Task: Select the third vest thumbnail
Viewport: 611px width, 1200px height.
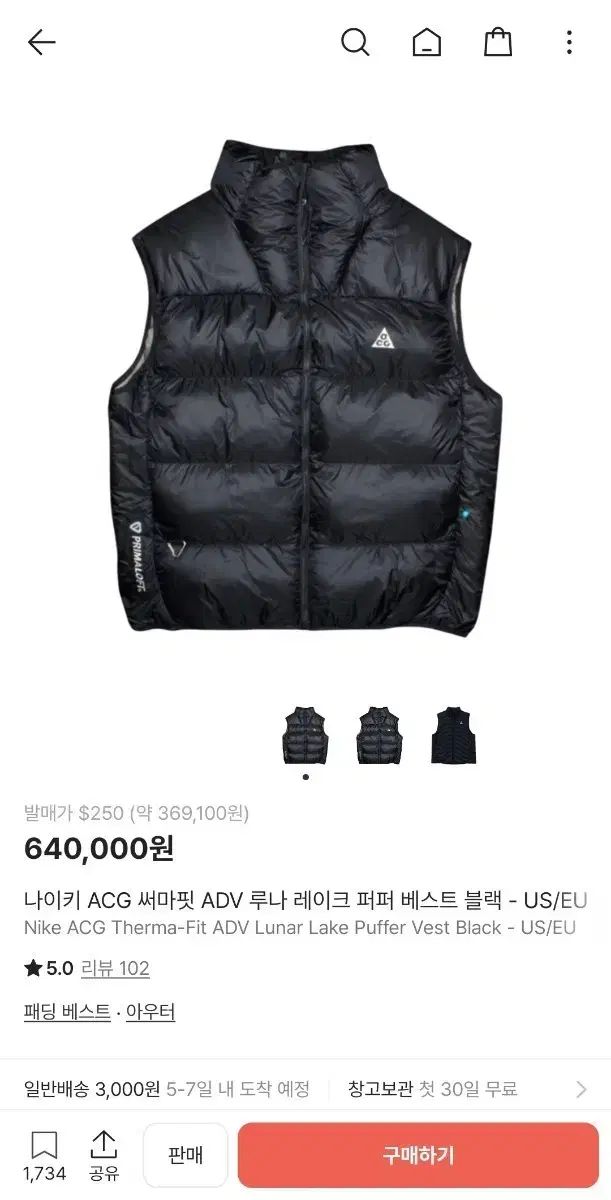Action: pyautogui.click(x=454, y=735)
